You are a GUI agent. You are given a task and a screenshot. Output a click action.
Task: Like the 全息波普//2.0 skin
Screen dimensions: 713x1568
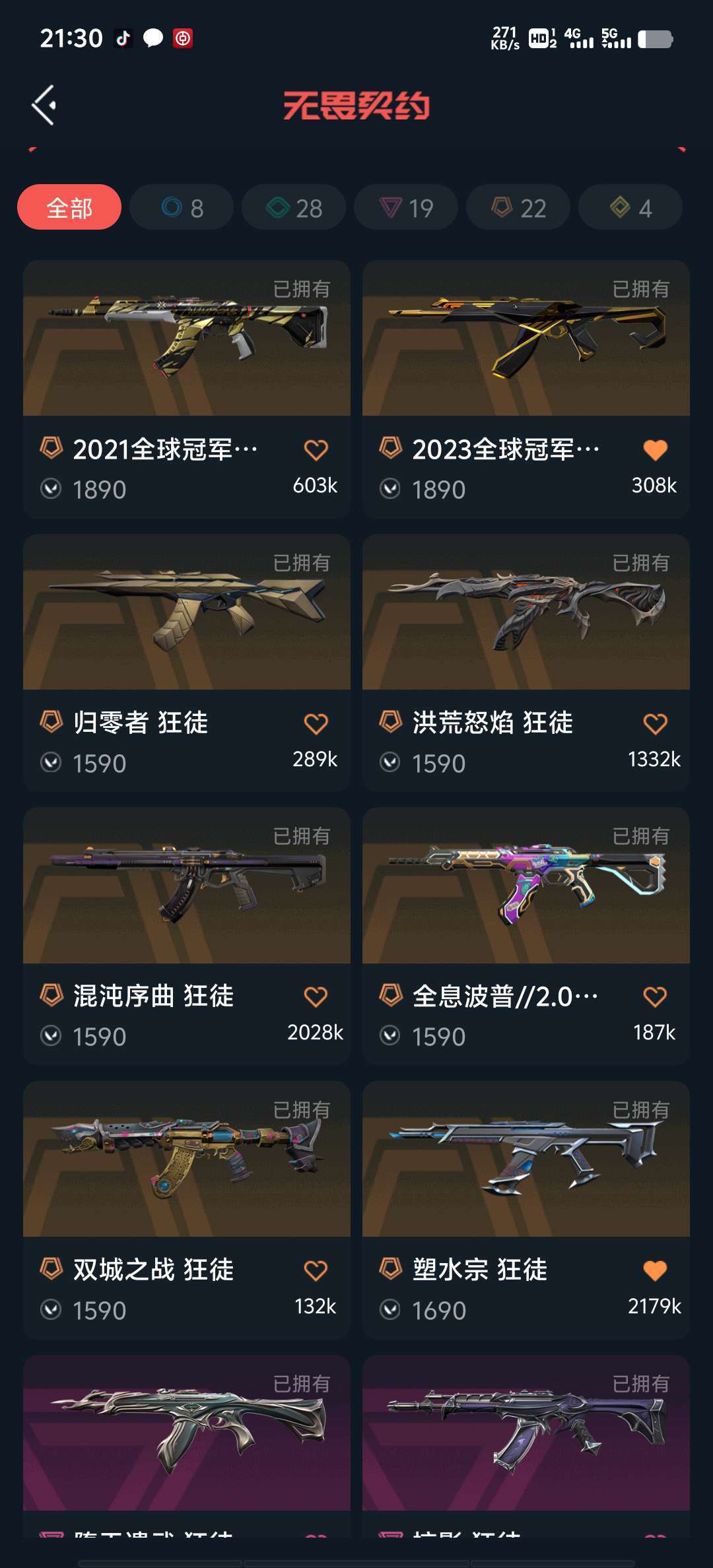point(655,996)
